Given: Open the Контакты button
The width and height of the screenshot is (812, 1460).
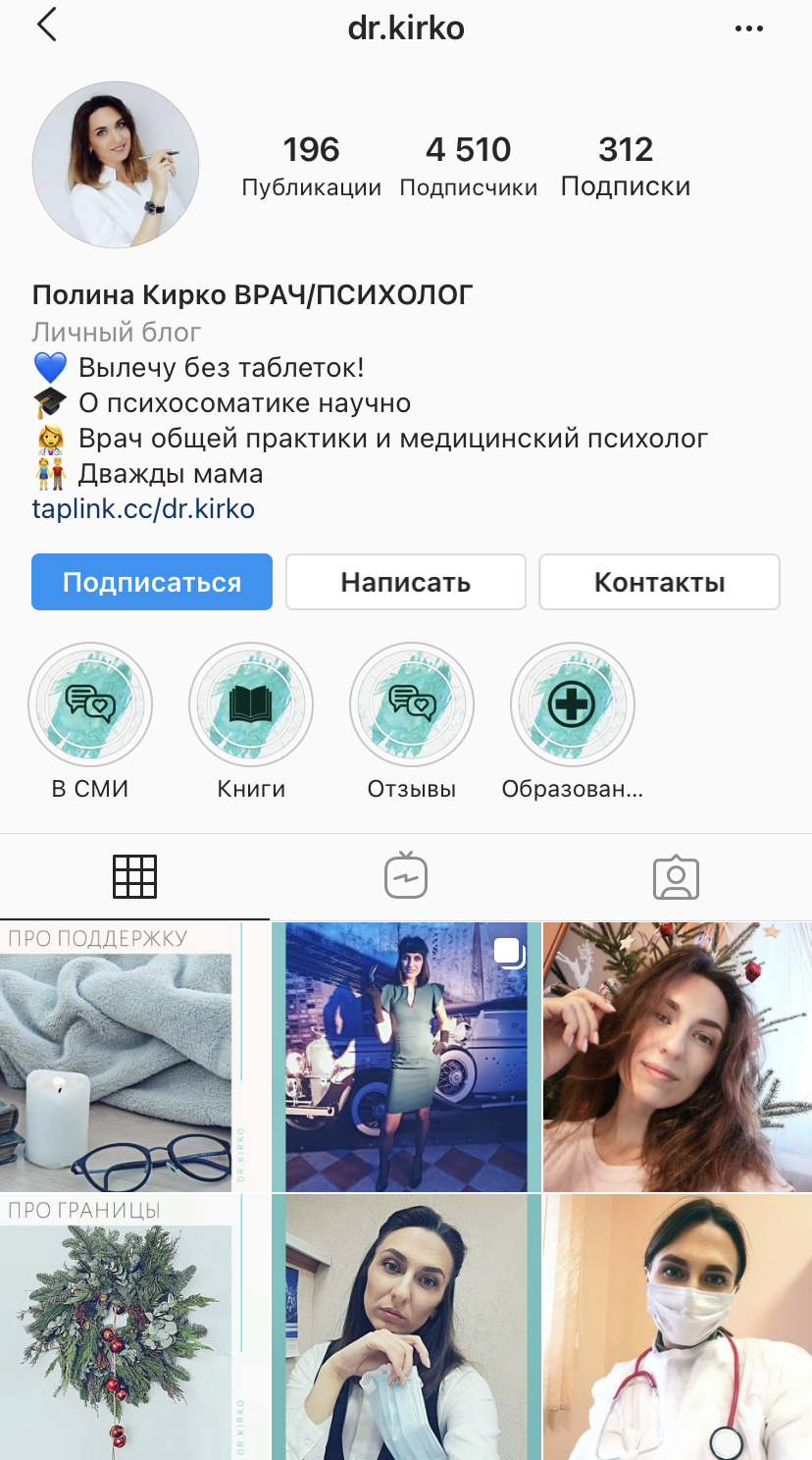Looking at the screenshot, I should click(659, 582).
